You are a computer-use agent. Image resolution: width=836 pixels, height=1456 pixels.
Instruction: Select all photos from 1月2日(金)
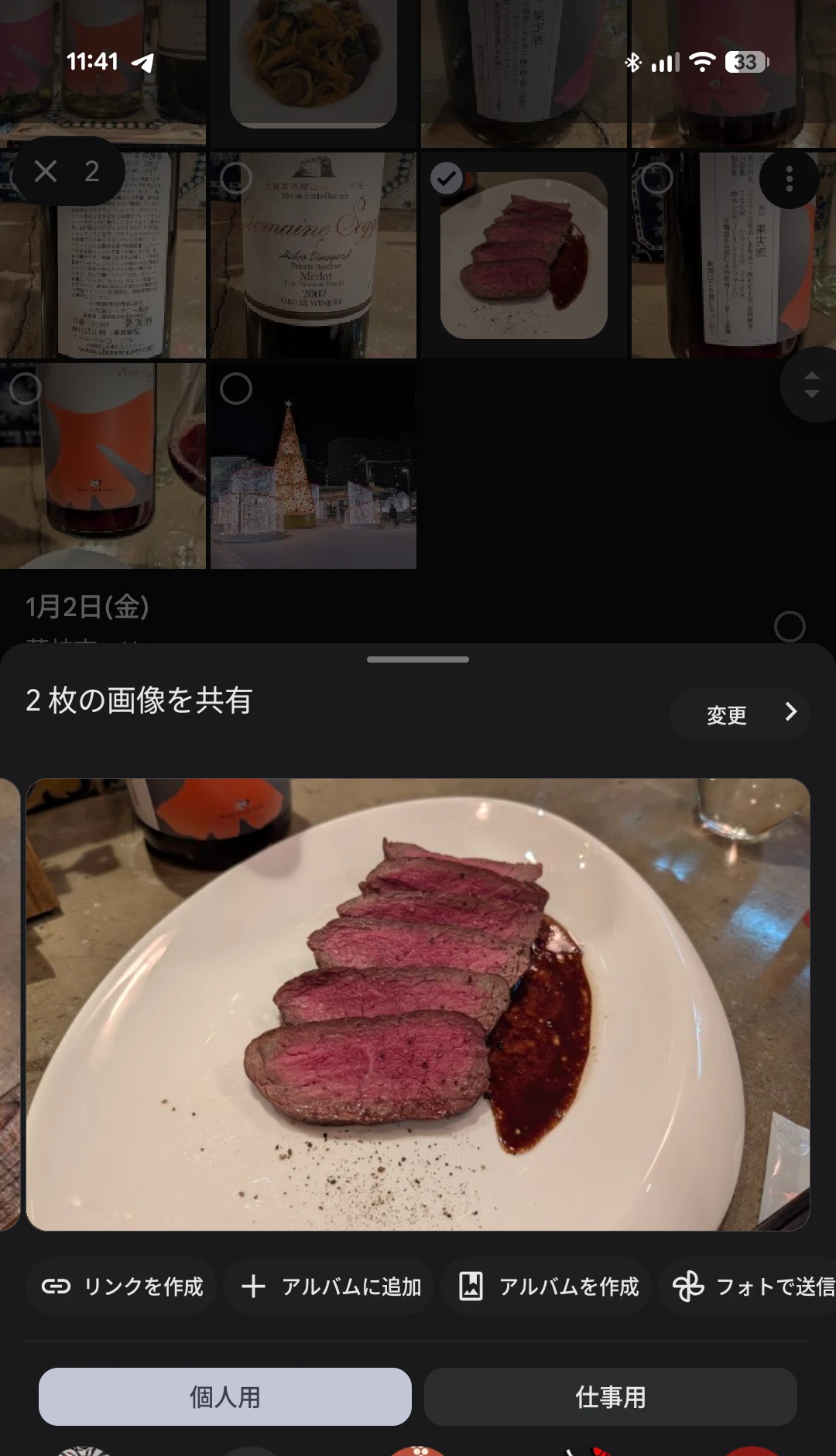[789, 626]
